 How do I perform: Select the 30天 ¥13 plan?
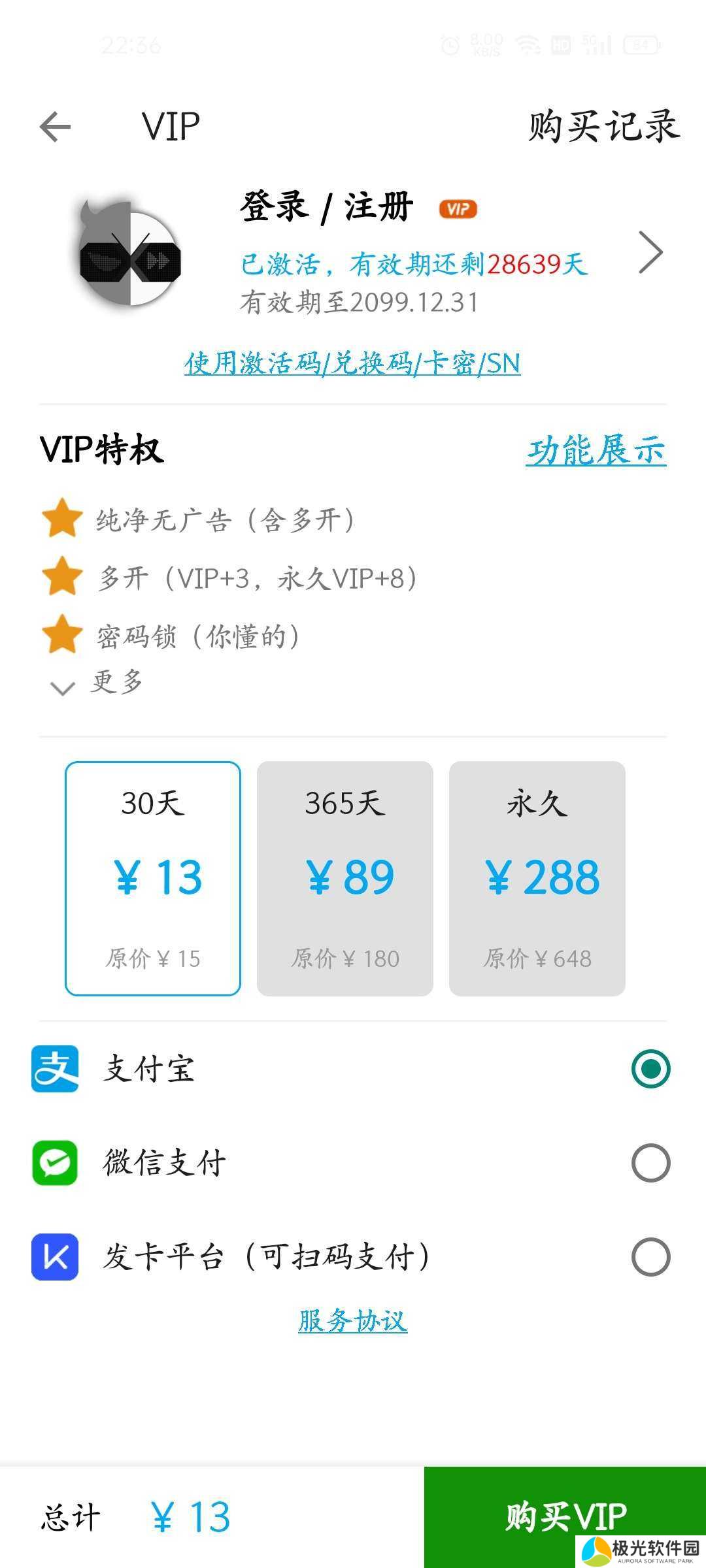point(153,878)
